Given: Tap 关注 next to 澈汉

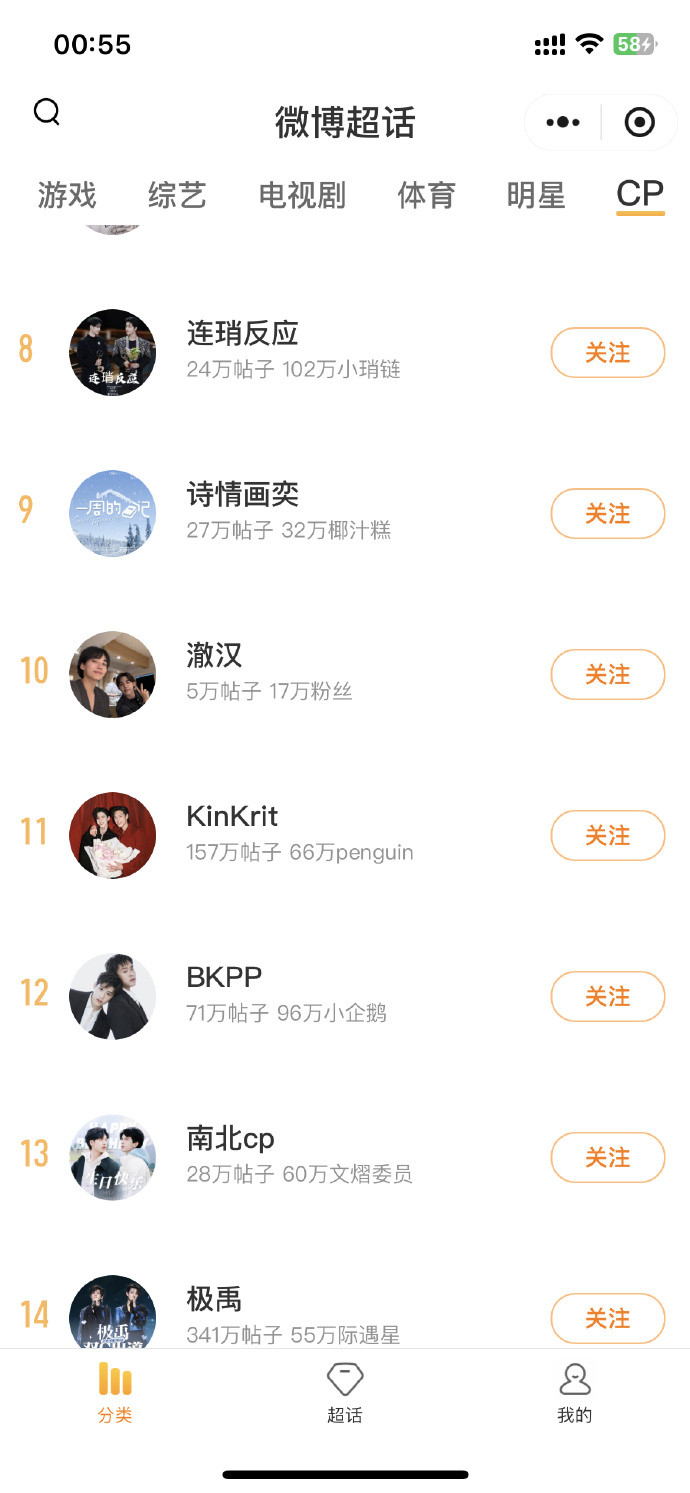Looking at the screenshot, I should pyautogui.click(x=608, y=674).
